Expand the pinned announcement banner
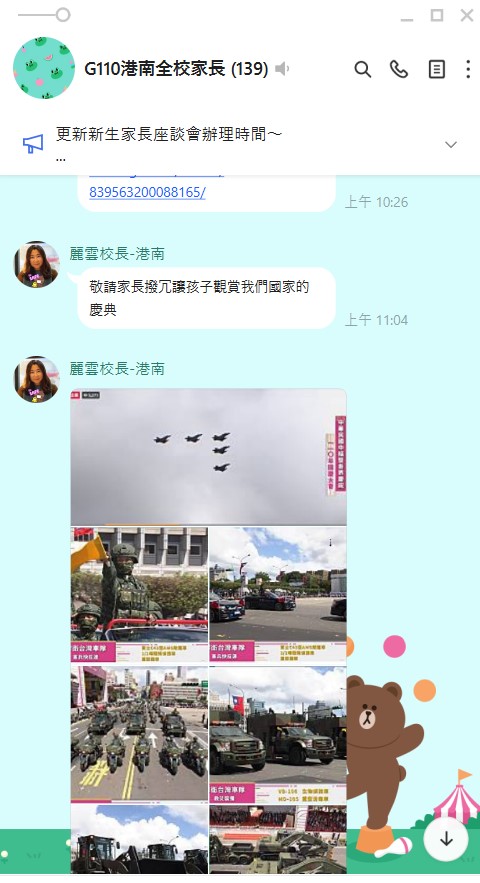Screen dimensions: 480x883 click(451, 145)
